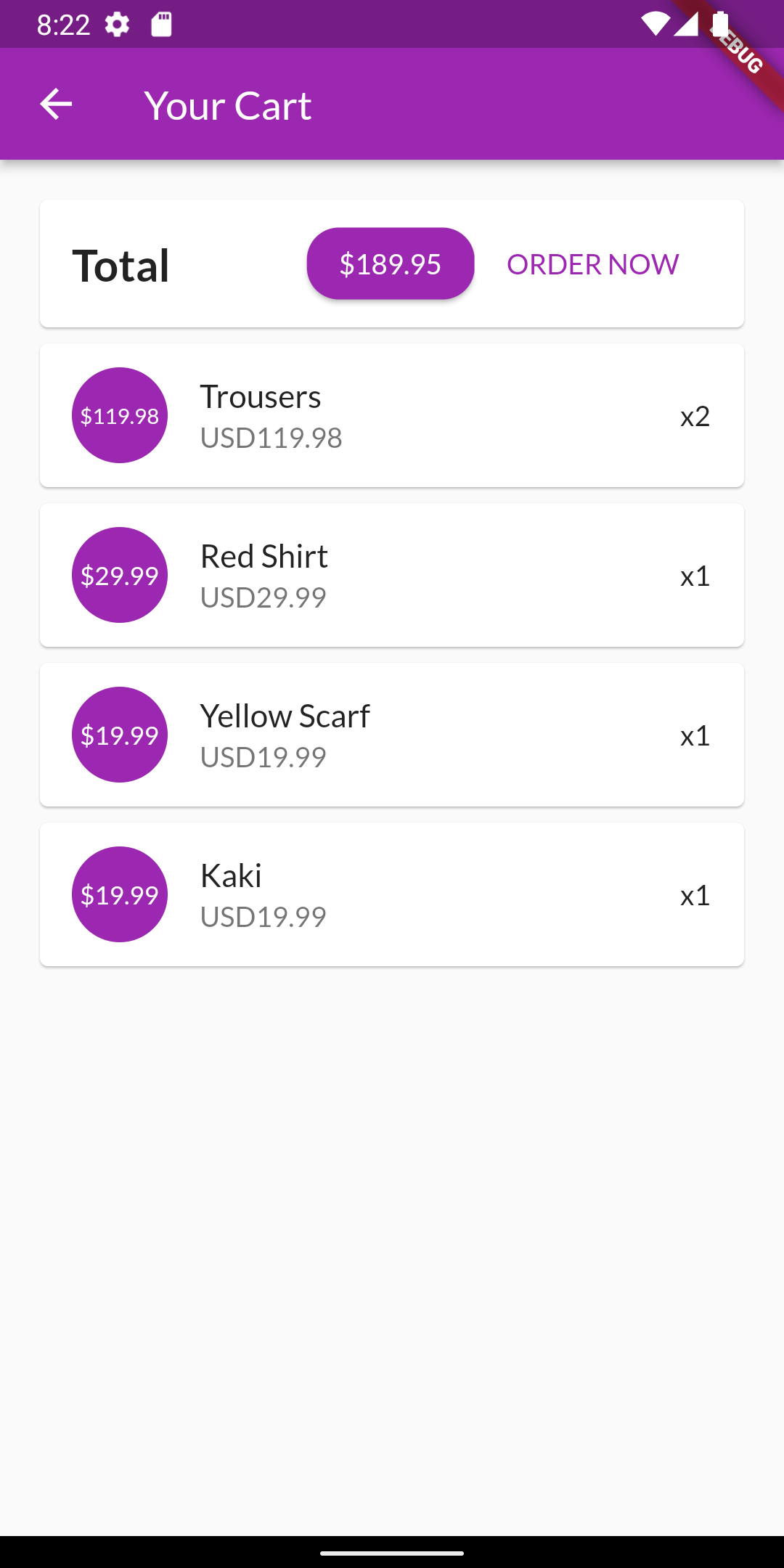Click the ORDER NOW link
This screenshot has height=1568, width=784.
pyautogui.click(x=592, y=264)
